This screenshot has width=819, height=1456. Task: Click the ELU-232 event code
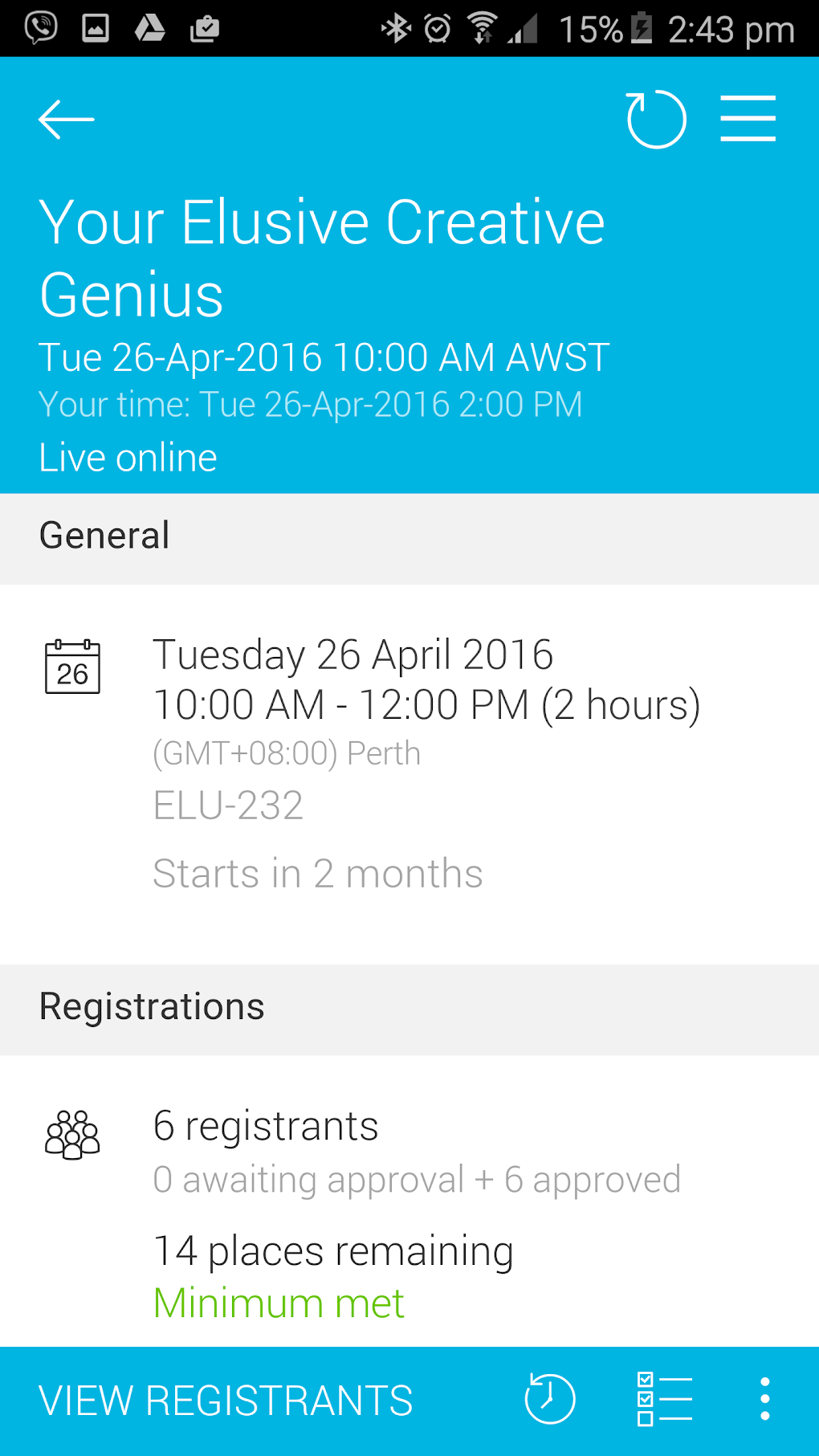point(229,805)
